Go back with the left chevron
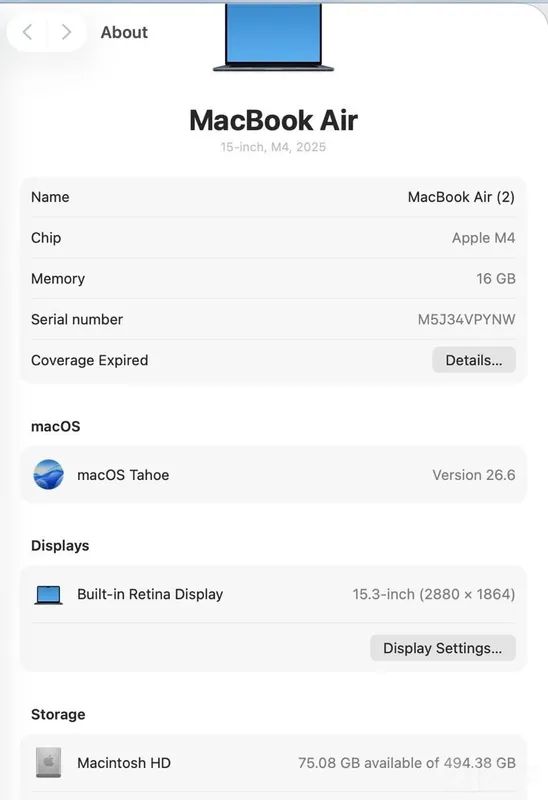This screenshot has width=548, height=800. 28,32
